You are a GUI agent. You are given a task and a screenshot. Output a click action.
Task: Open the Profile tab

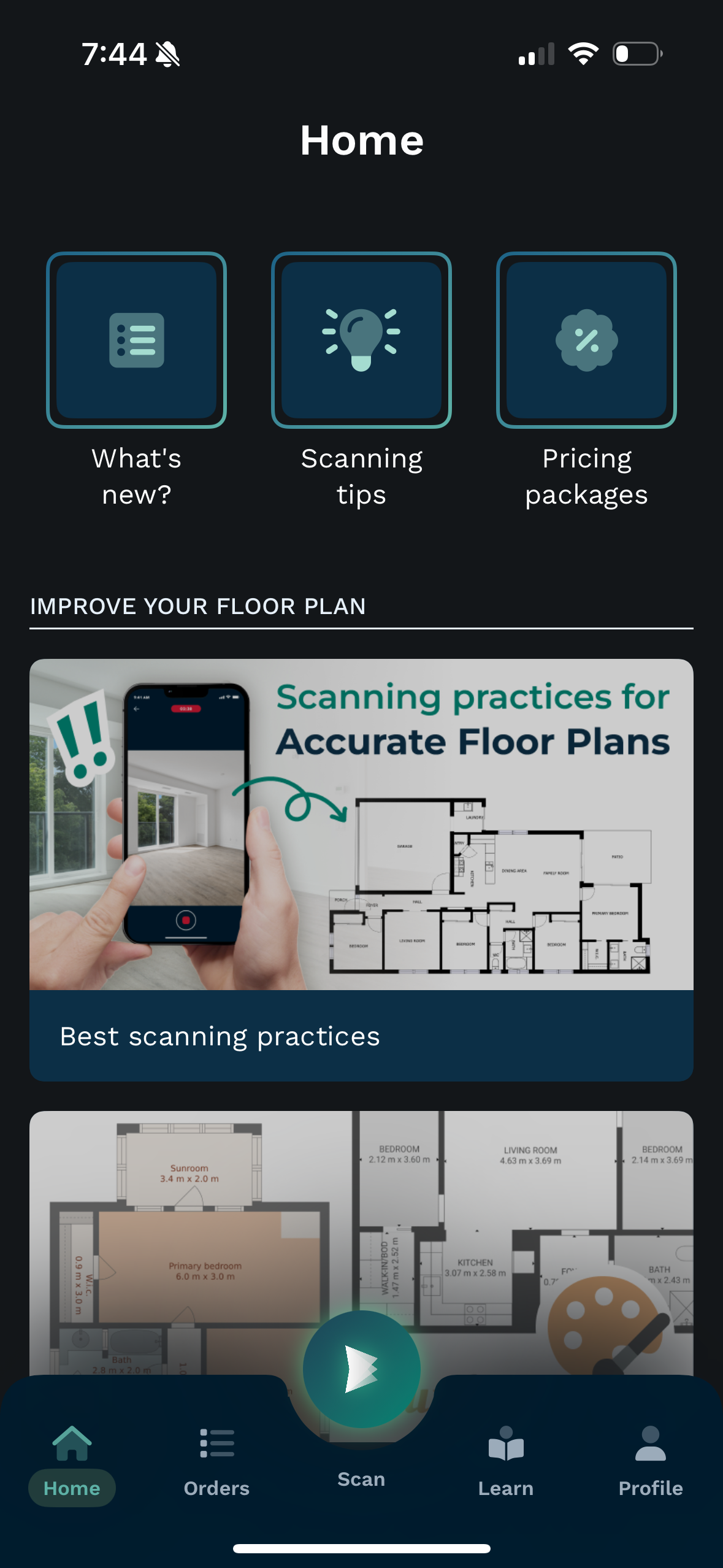pos(650,1461)
